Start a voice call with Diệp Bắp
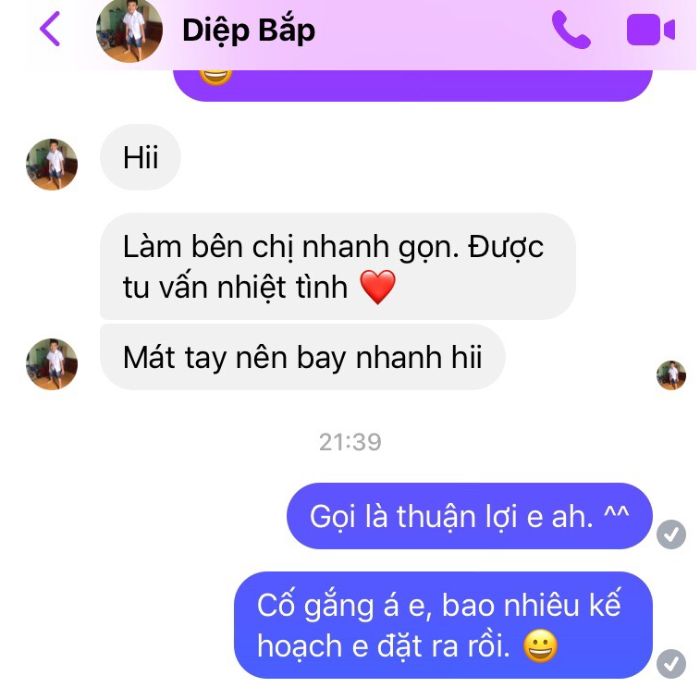700x700 pixels. point(571,30)
